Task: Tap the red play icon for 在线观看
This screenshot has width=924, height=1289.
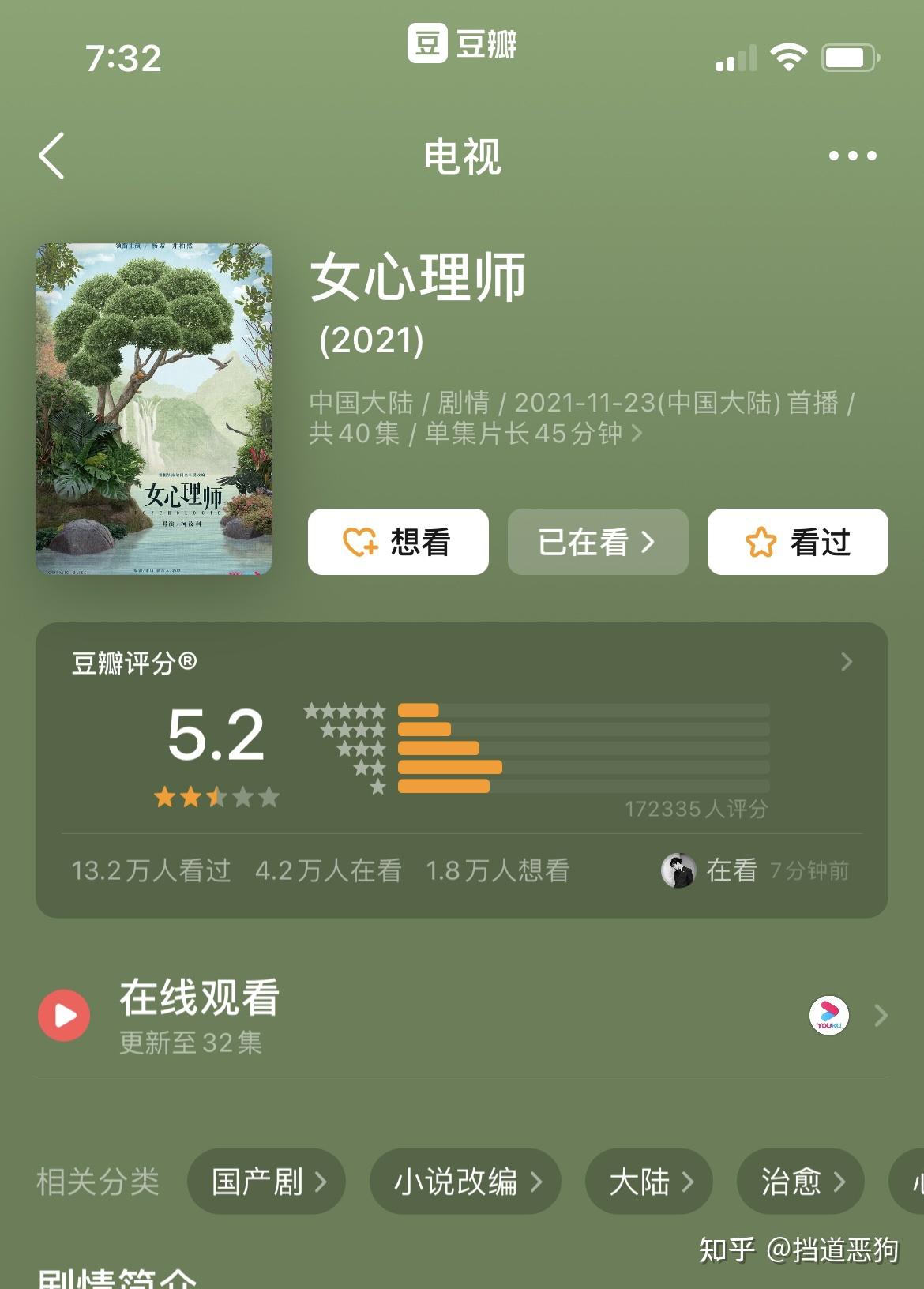Action: tap(65, 1014)
